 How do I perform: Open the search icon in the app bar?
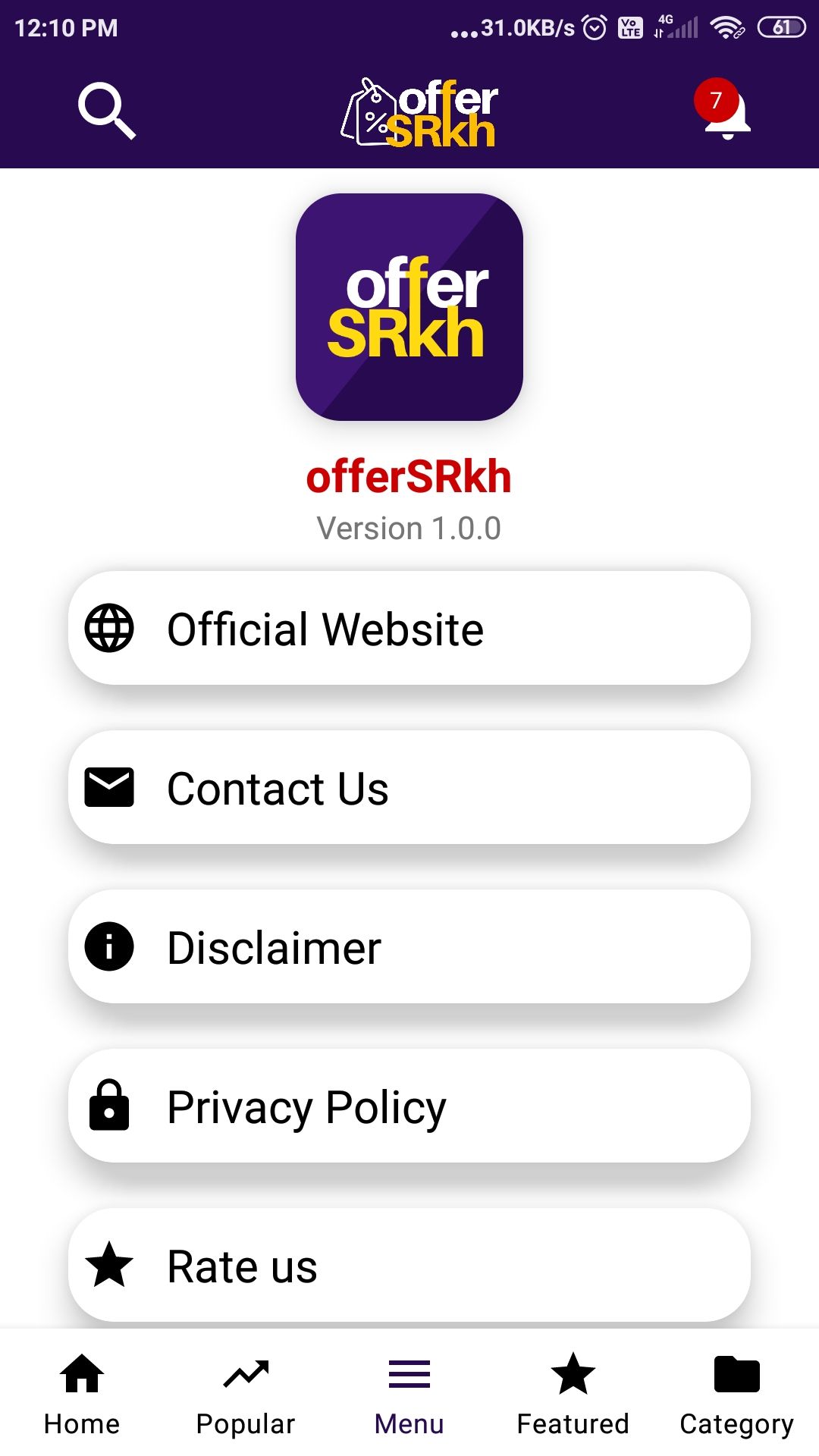pyautogui.click(x=107, y=111)
